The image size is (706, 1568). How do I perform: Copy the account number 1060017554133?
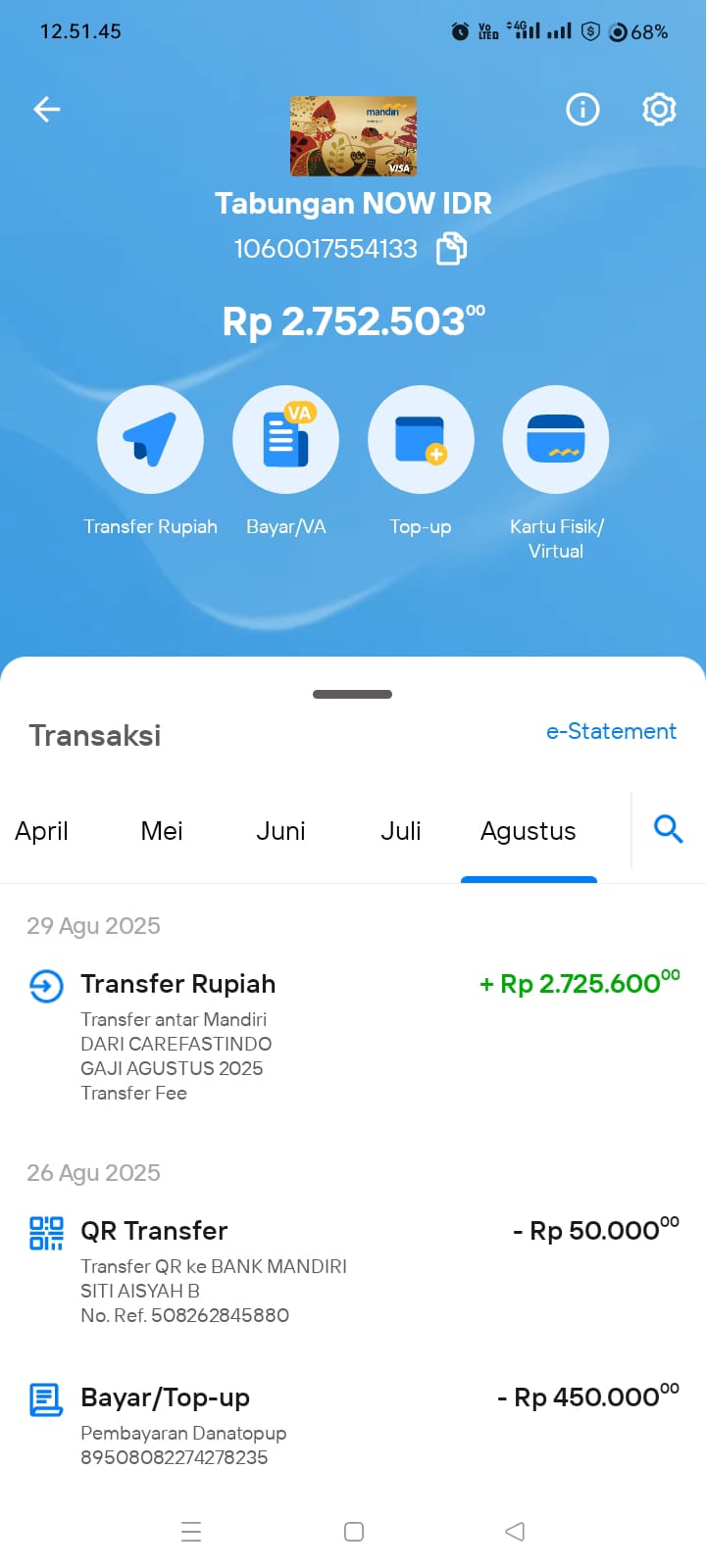(x=451, y=249)
